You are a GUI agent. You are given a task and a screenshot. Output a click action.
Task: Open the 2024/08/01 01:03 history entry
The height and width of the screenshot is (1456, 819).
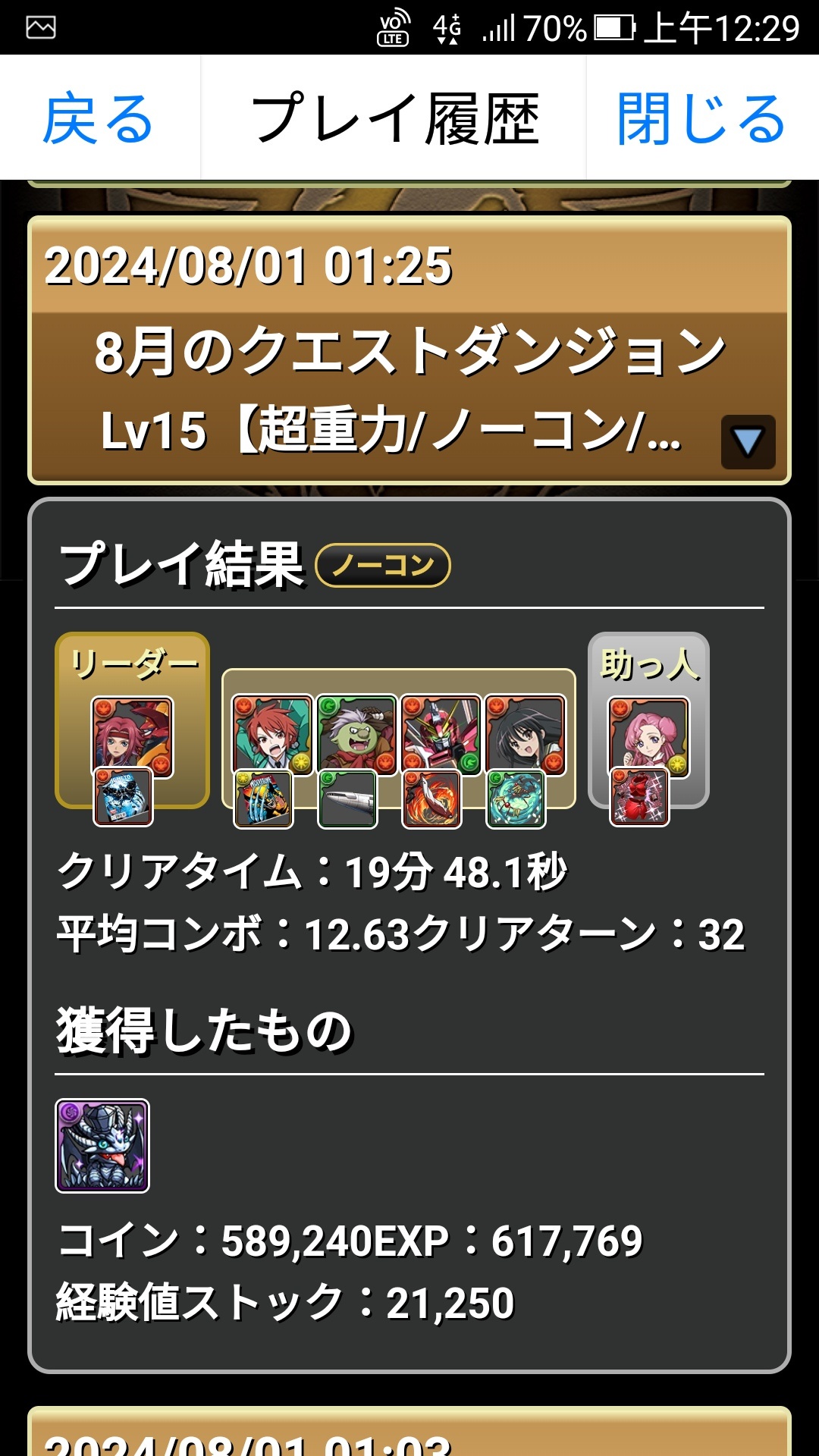pyautogui.click(x=409, y=1432)
